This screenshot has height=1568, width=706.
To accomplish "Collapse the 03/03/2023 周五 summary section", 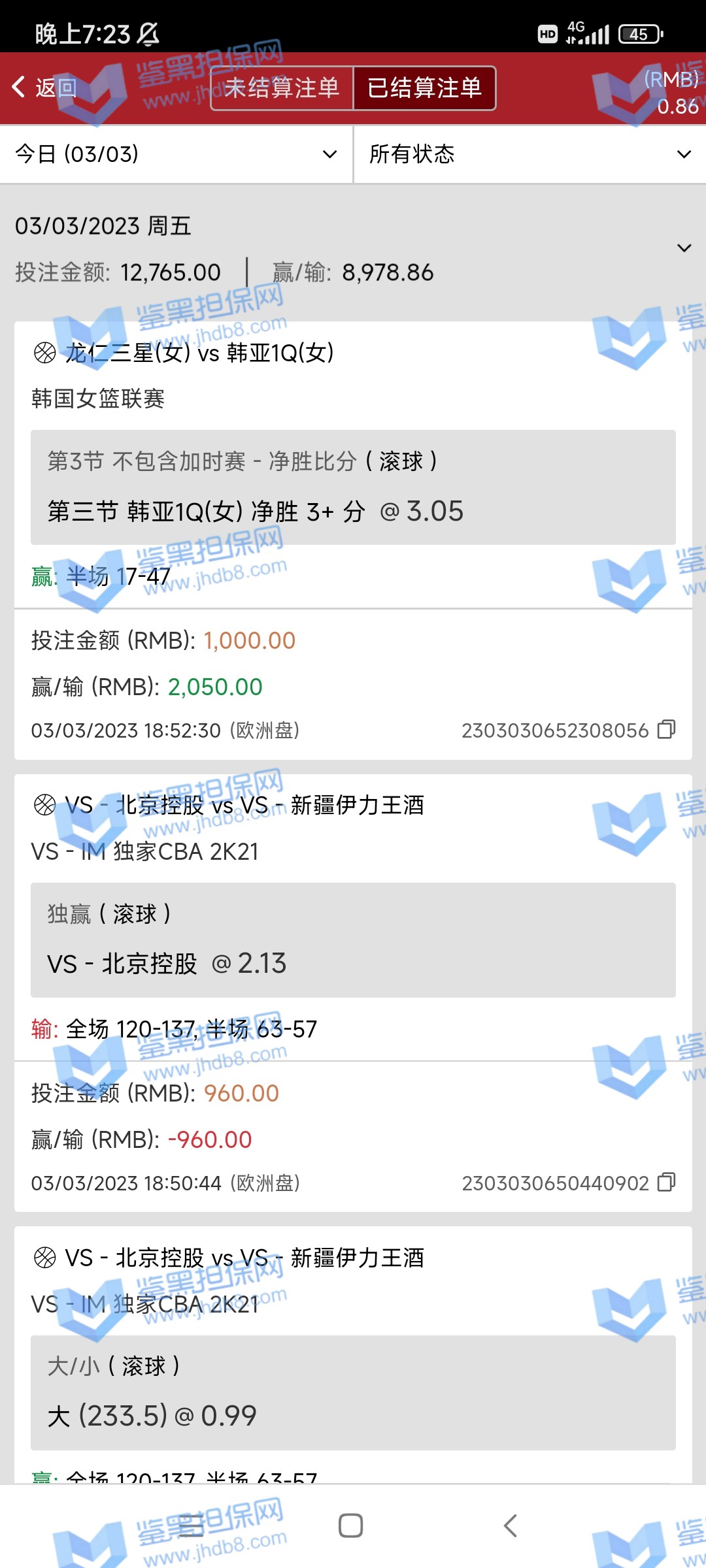I will tap(684, 248).
